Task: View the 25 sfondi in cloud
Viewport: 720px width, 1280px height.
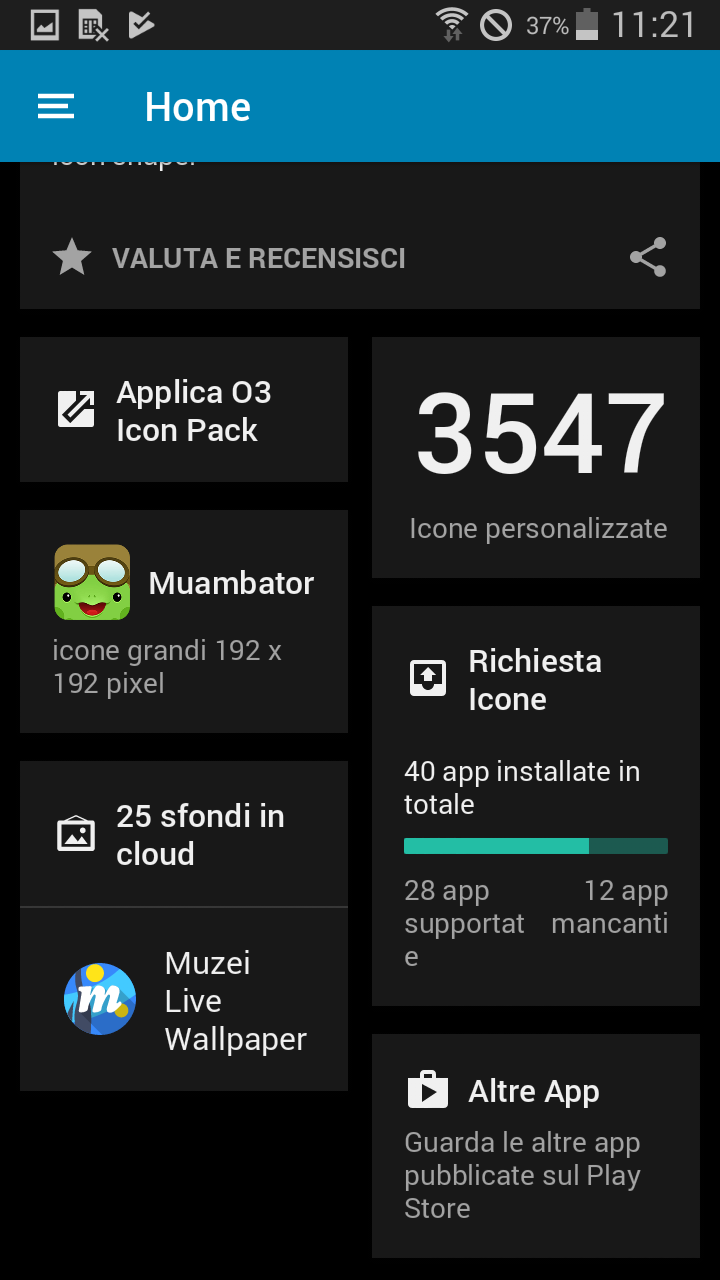Action: pyautogui.click(x=184, y=834)
